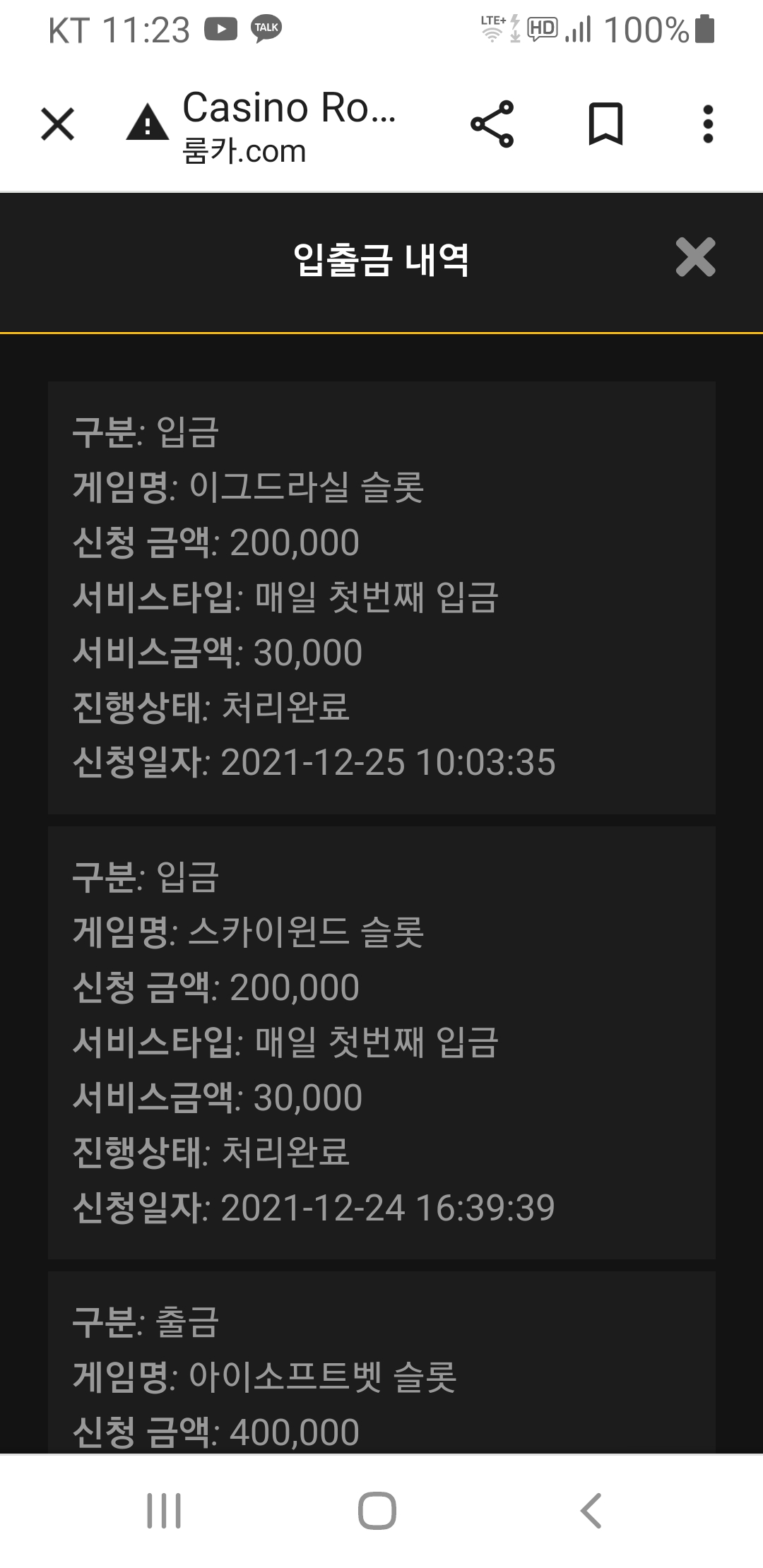Open recent apps from the navigation bar

(164, 1511)
